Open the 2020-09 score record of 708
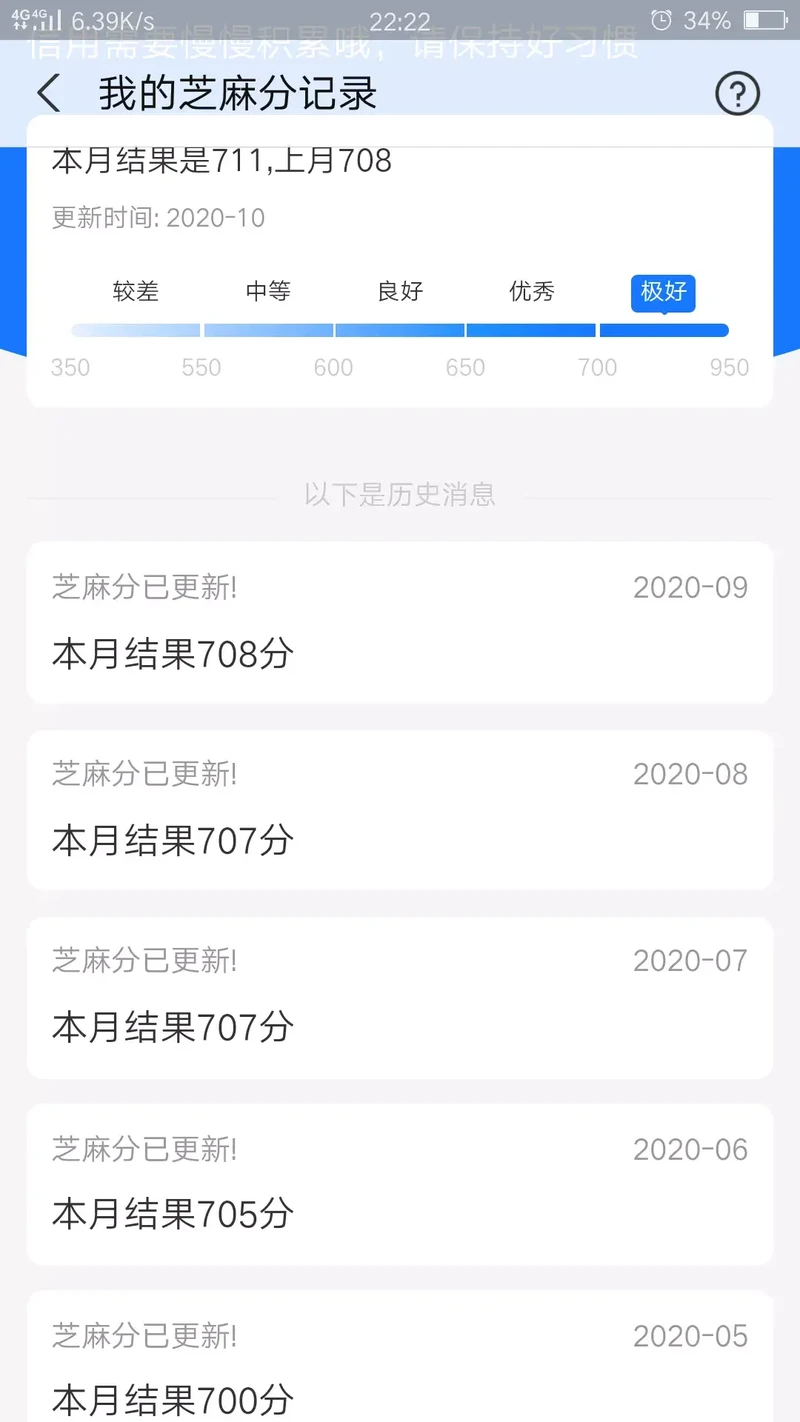This screenshot has height=1422, width=800. tap(400, 622)
